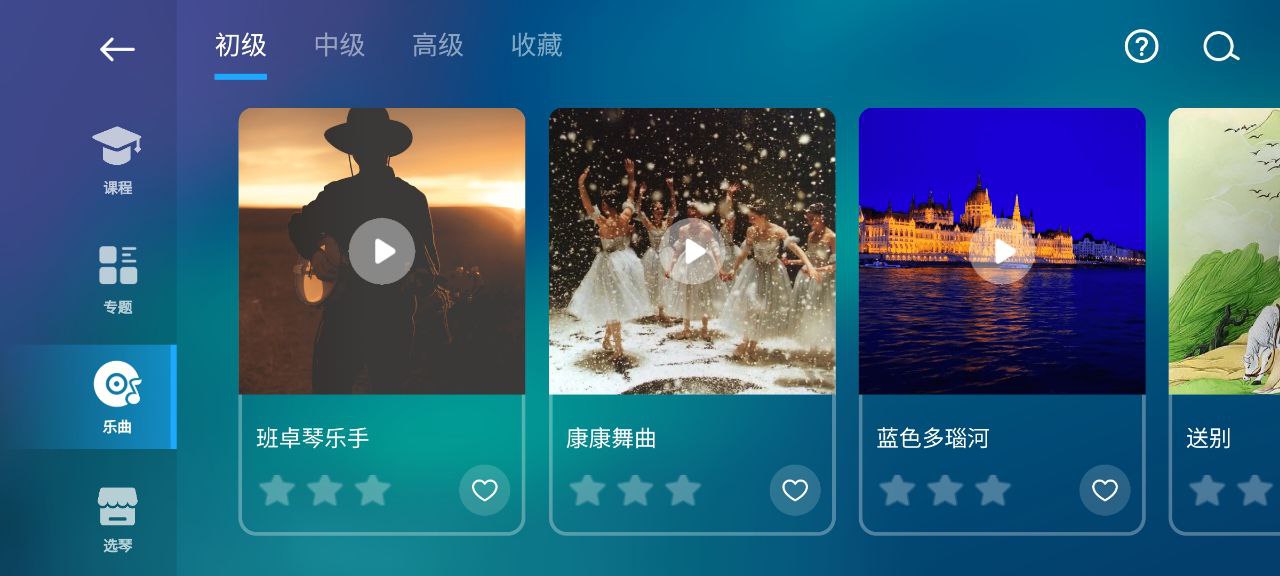Favorite 蓝色多瑙河 with the heart icon
Image resolution: width=1280 pixels, height=576 pixels.
tap(1105, 490)
